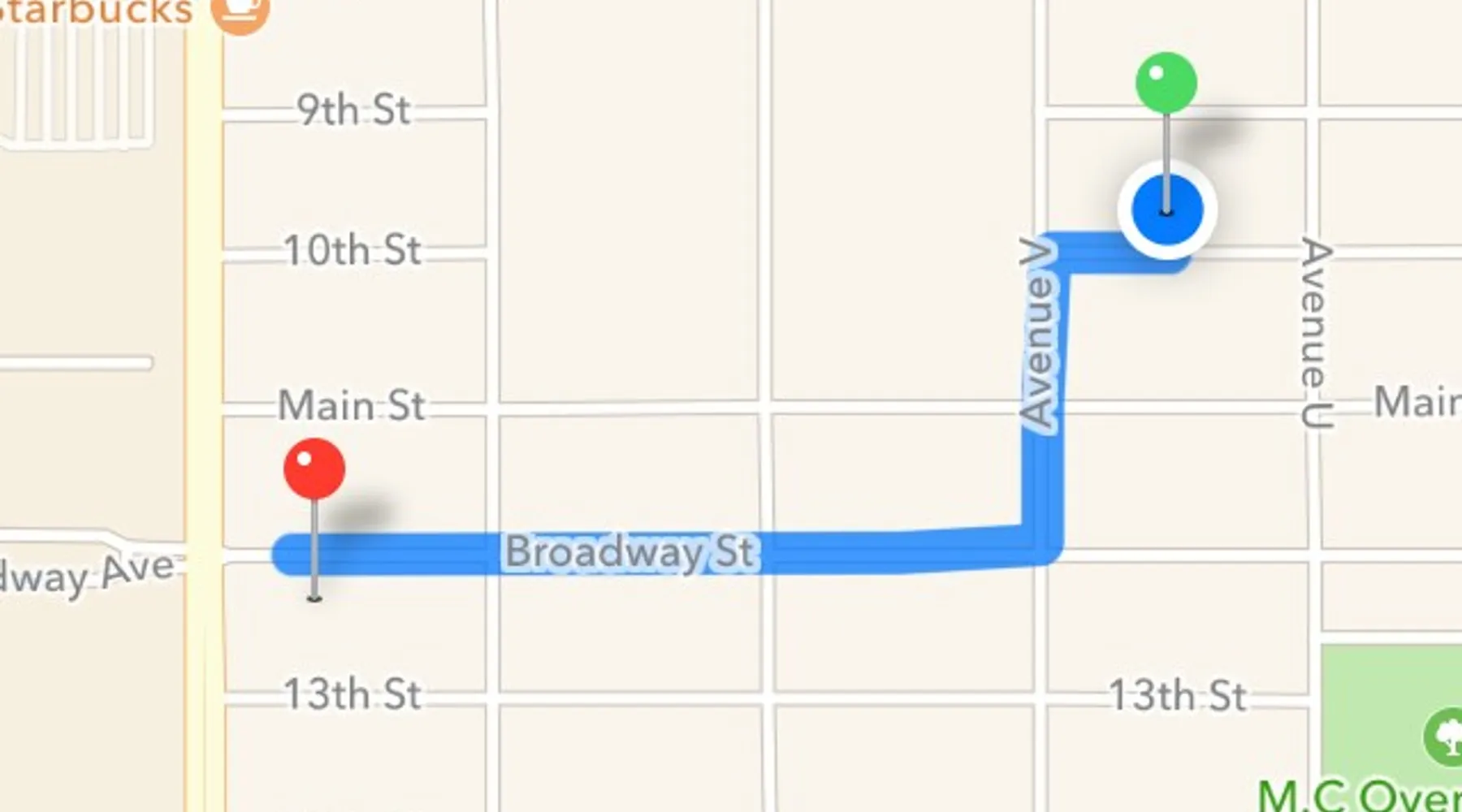The height and width of the screenshot is (812, 1462).
Task: Open the M.C Overton park marker
Action: [x=1445, y=736]
